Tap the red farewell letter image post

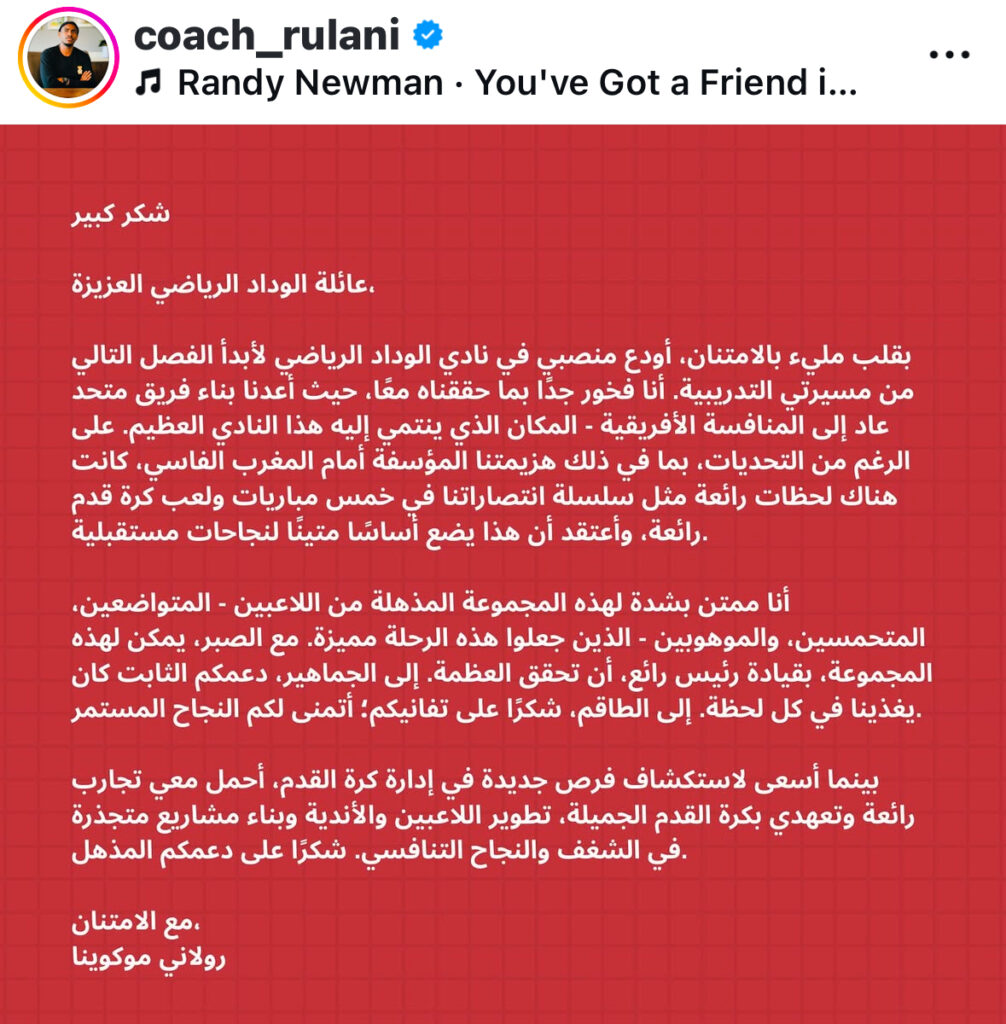point(503,574)
